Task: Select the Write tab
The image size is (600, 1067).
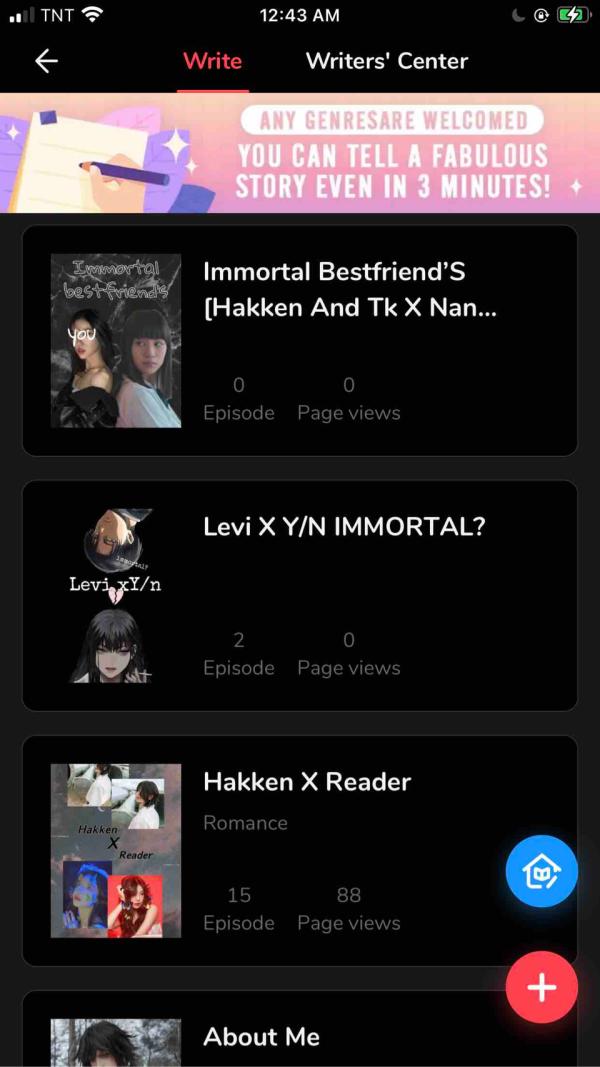Action: coord(212,61)
